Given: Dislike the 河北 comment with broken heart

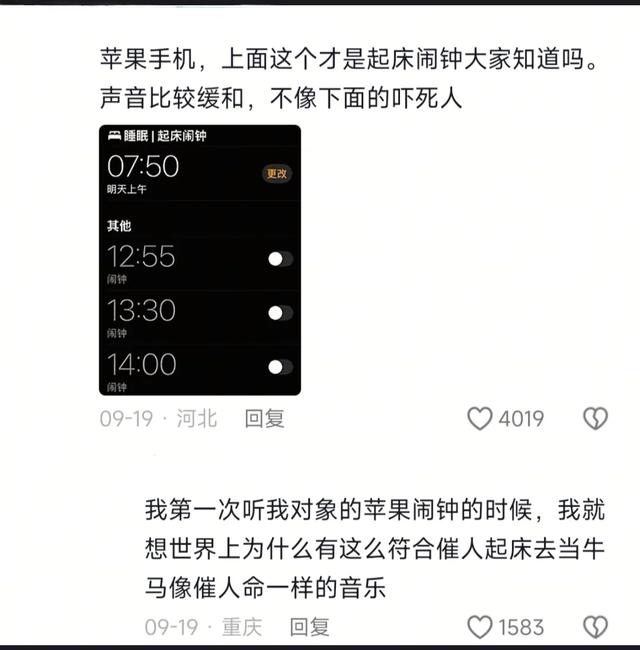Looking at the screenshot, I should 595,418.
